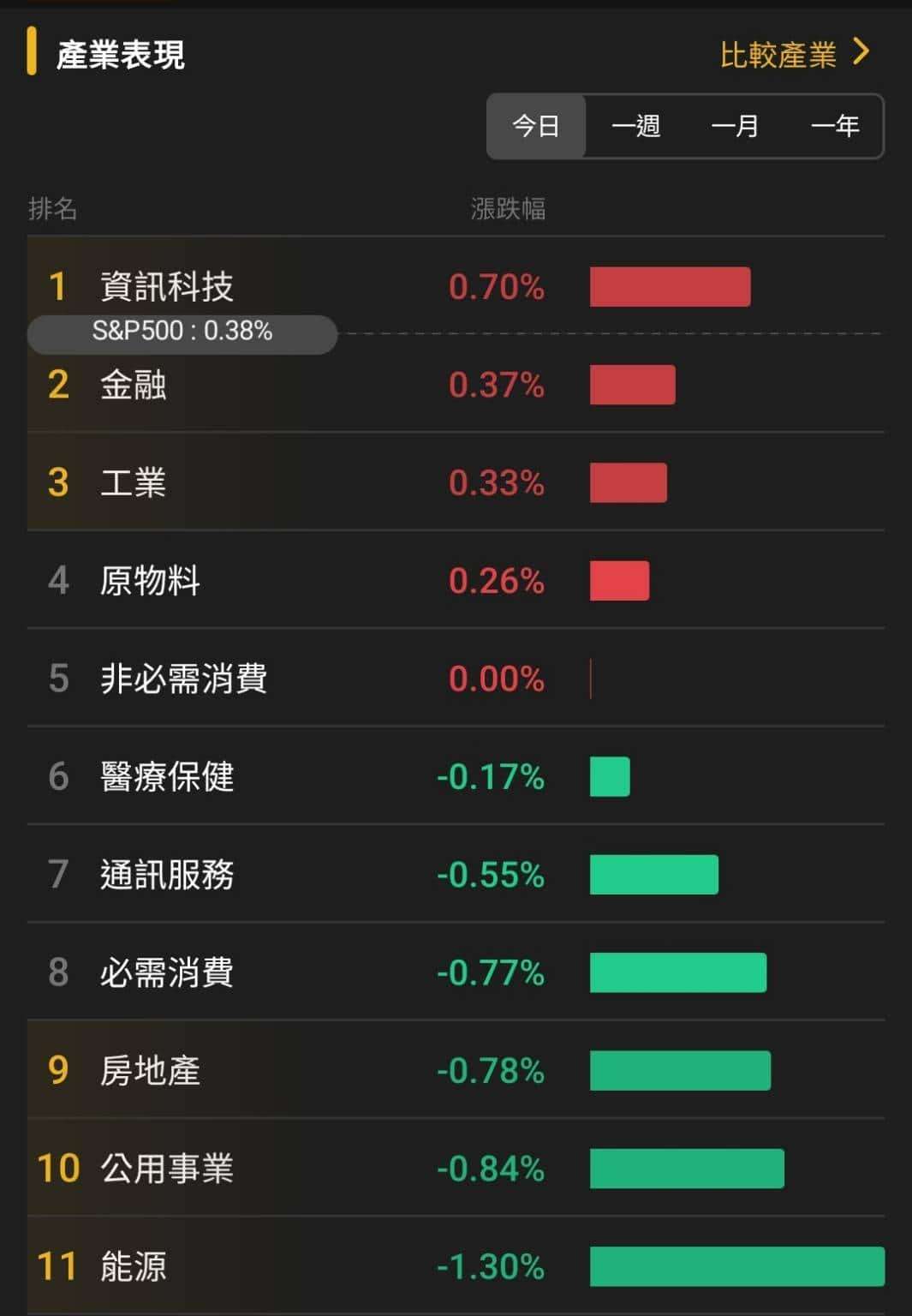Switch to the 一週 tab
Screen dimensions: 912x1316
click(x=636, y=126)
